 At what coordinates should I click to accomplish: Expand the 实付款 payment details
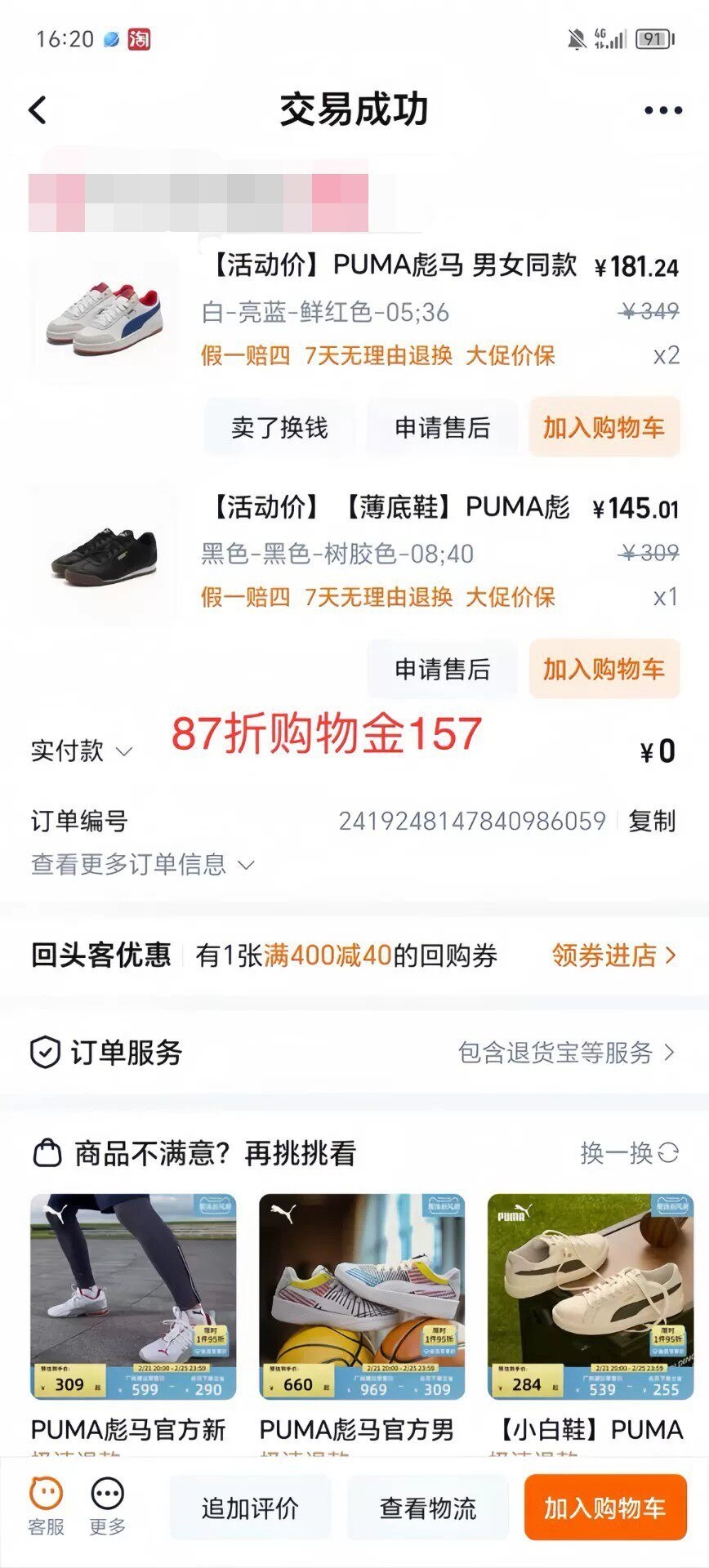[81, 751]
